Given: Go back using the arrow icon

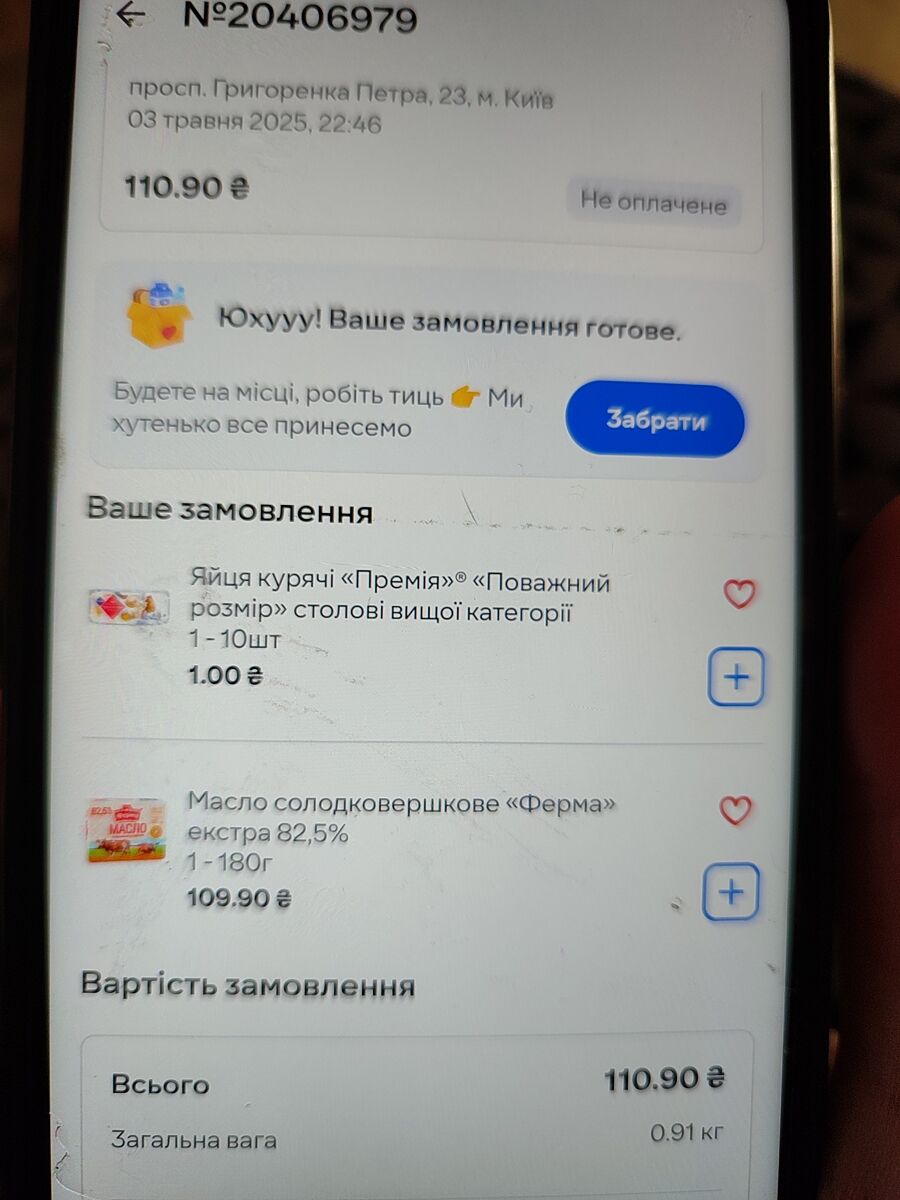Looking at the screenshot, I should (x=130, y=15).
